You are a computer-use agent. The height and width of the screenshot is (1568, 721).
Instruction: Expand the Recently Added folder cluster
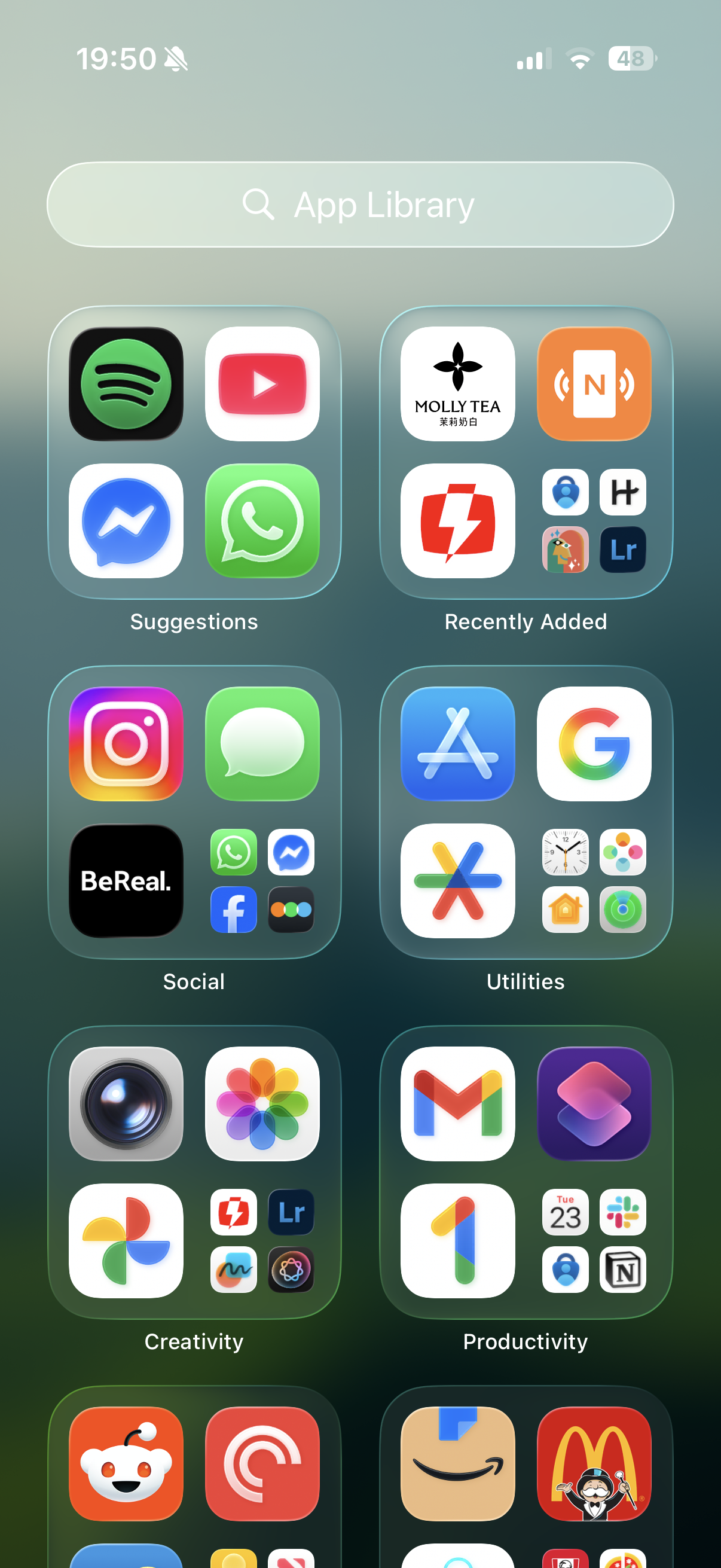pyautogui.click(x=594, y=521)
